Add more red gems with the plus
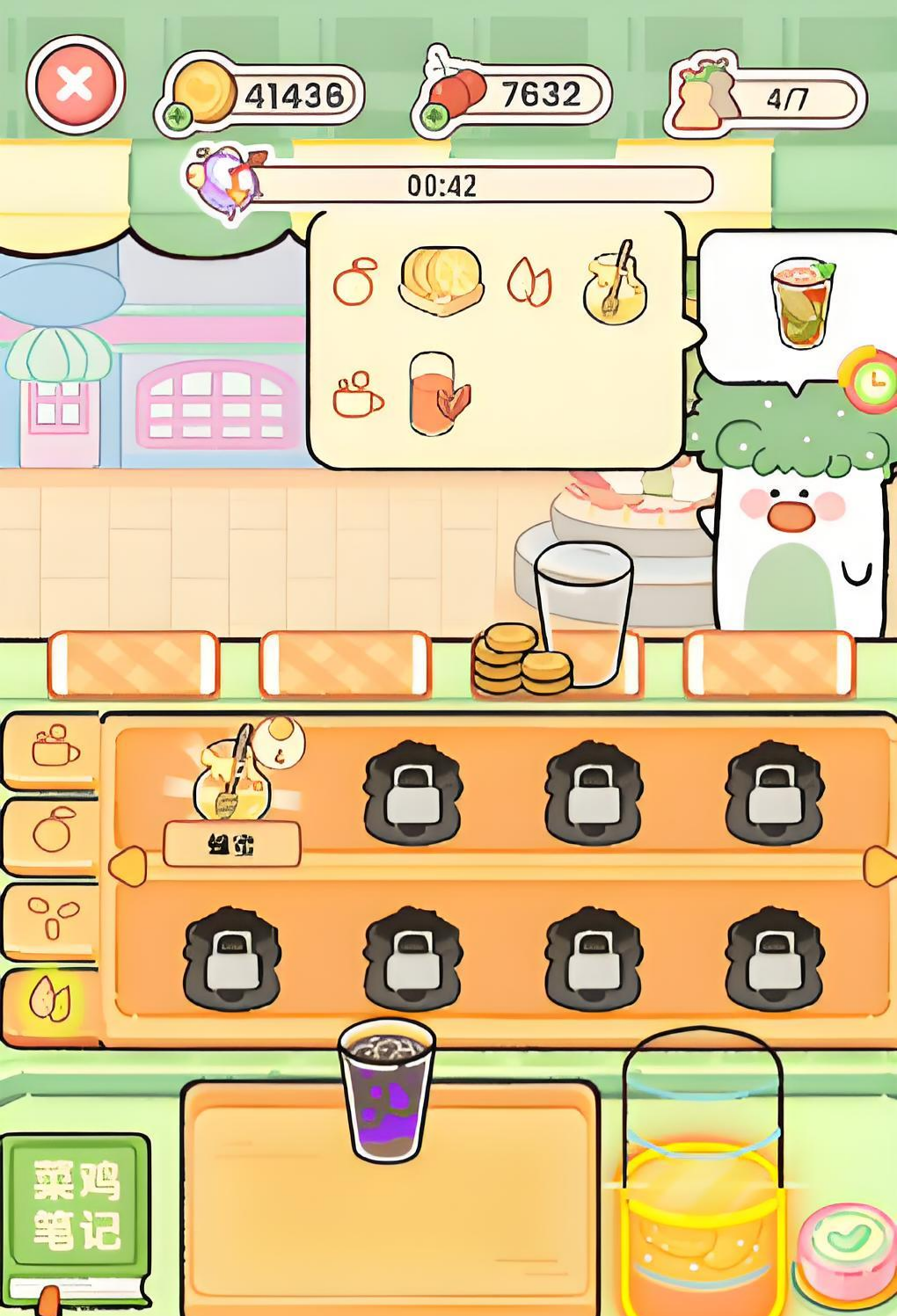Viewport: 897px width, 1316px height. (433, 117)
